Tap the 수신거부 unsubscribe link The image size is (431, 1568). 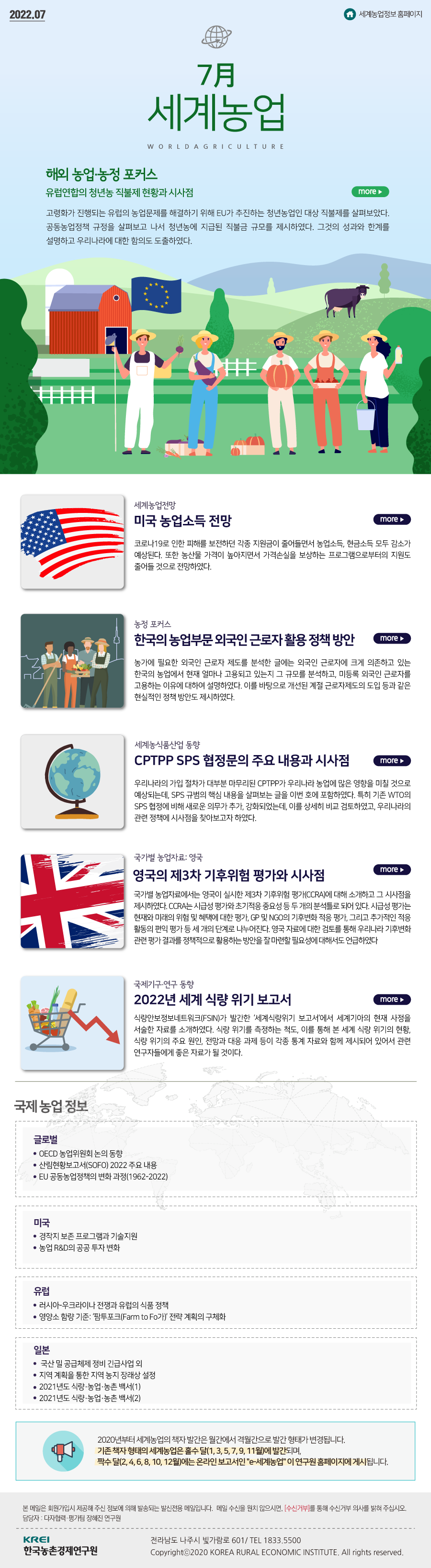(296, 1508)
